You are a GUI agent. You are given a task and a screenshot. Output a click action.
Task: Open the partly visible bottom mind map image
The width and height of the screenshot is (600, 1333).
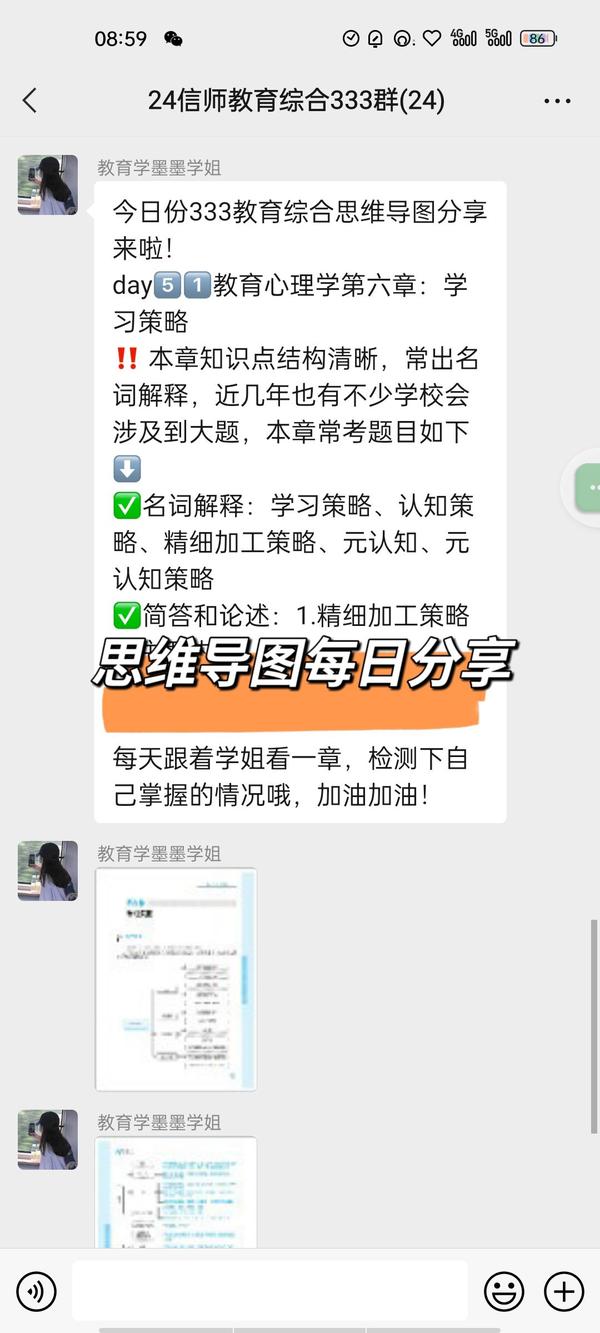(176, 1192)
